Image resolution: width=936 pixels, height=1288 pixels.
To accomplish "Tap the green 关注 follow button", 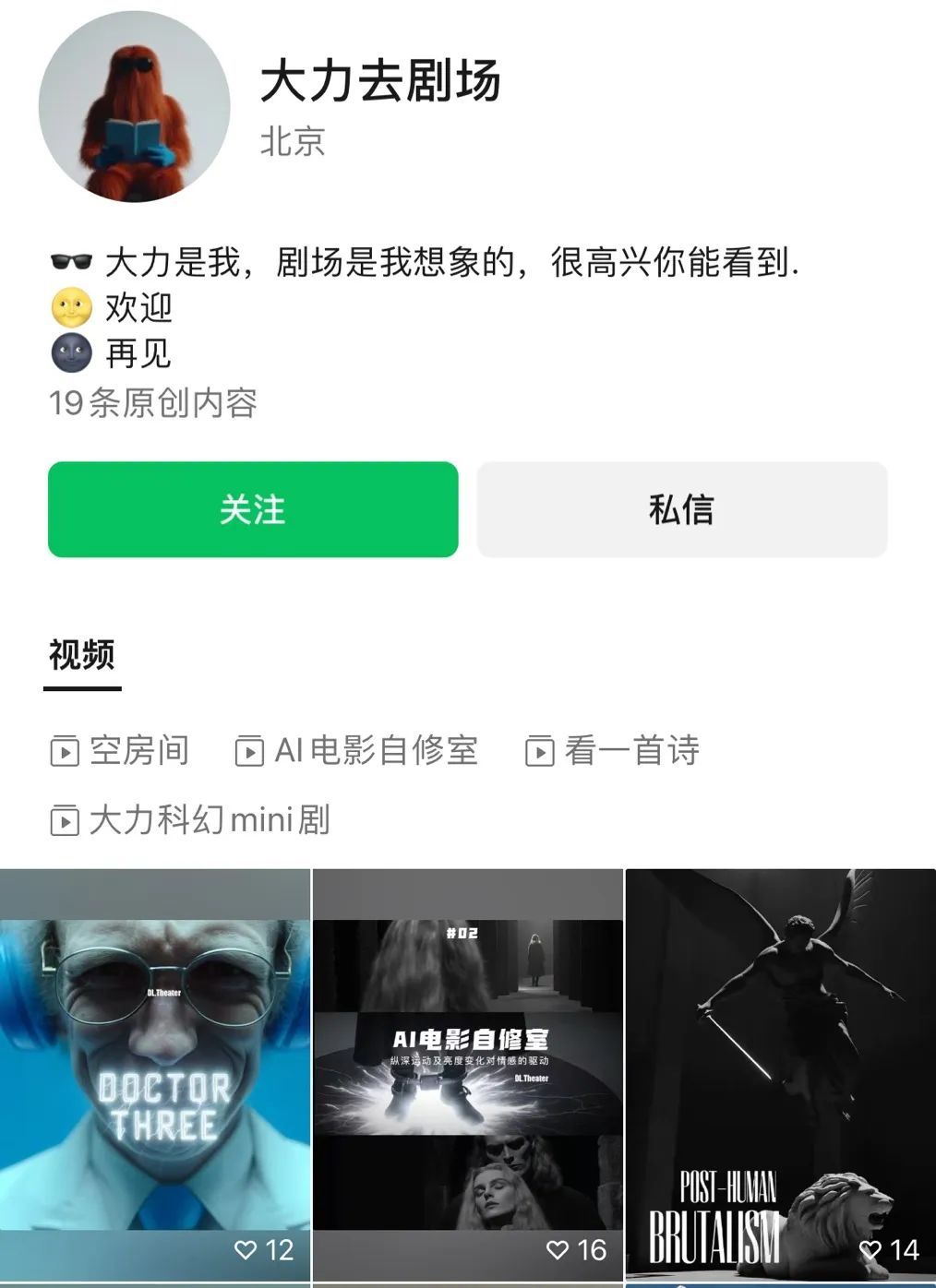I will 253,509.
